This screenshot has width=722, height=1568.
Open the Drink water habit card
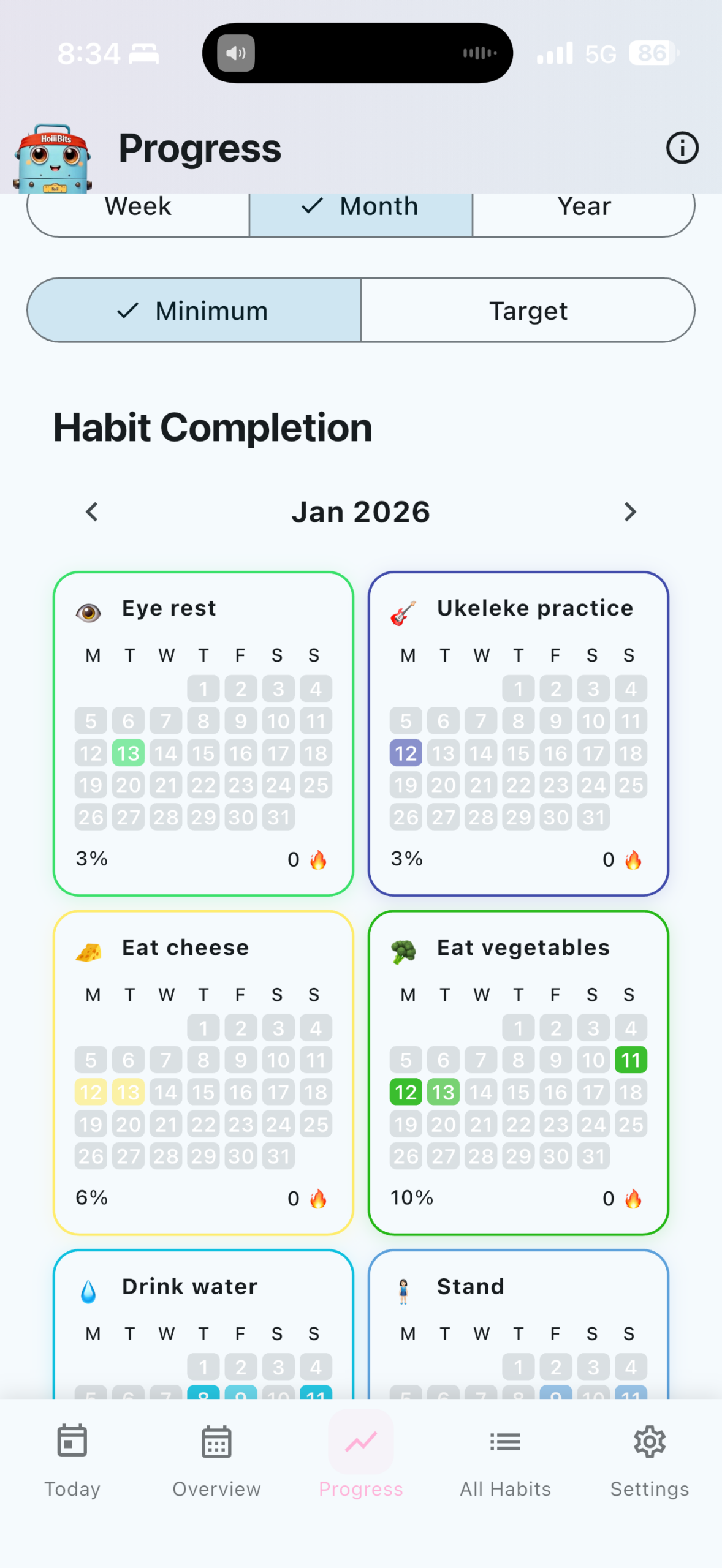point(203,1323)
